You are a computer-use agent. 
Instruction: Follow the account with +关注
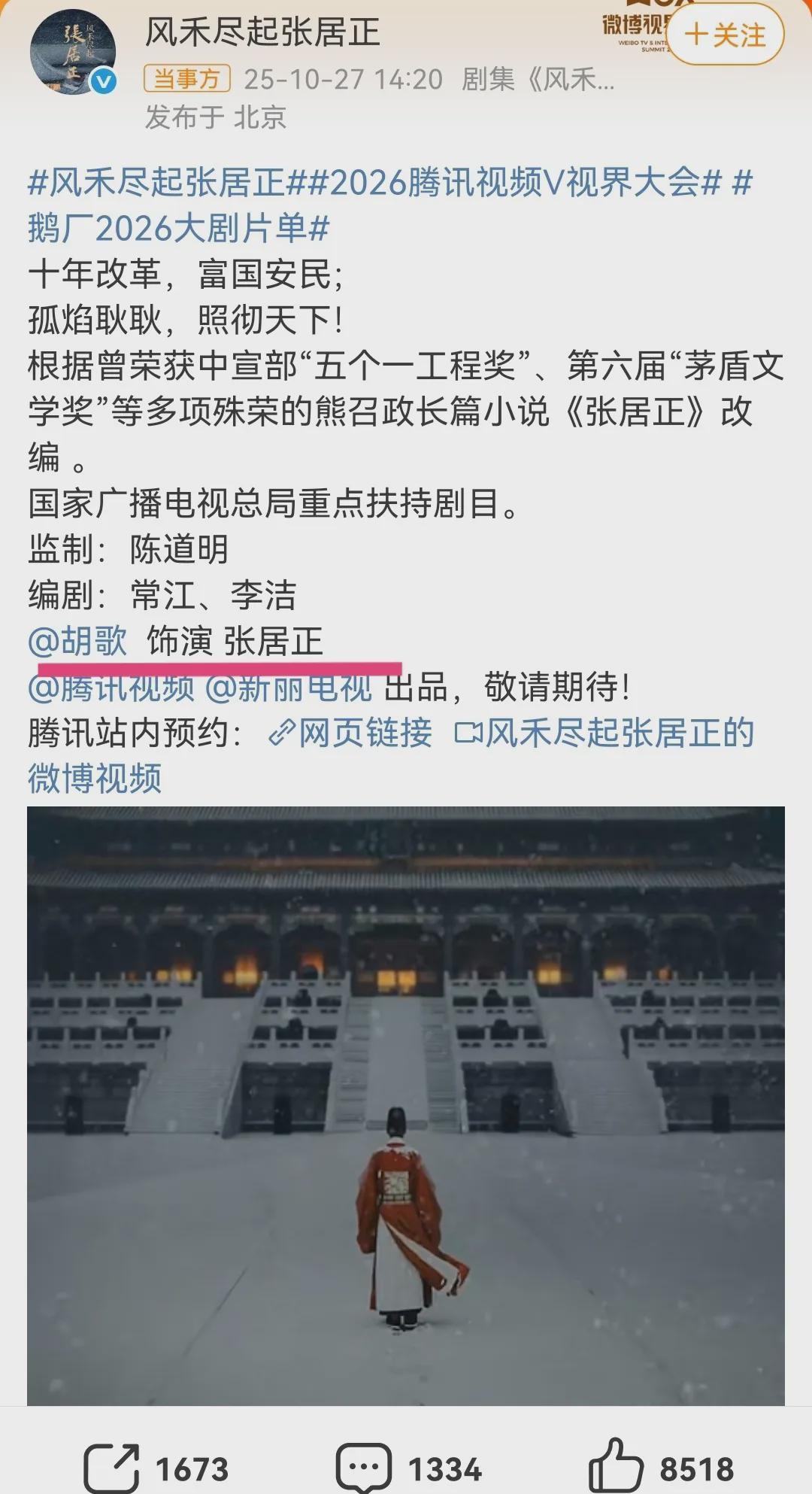[725, 35]
